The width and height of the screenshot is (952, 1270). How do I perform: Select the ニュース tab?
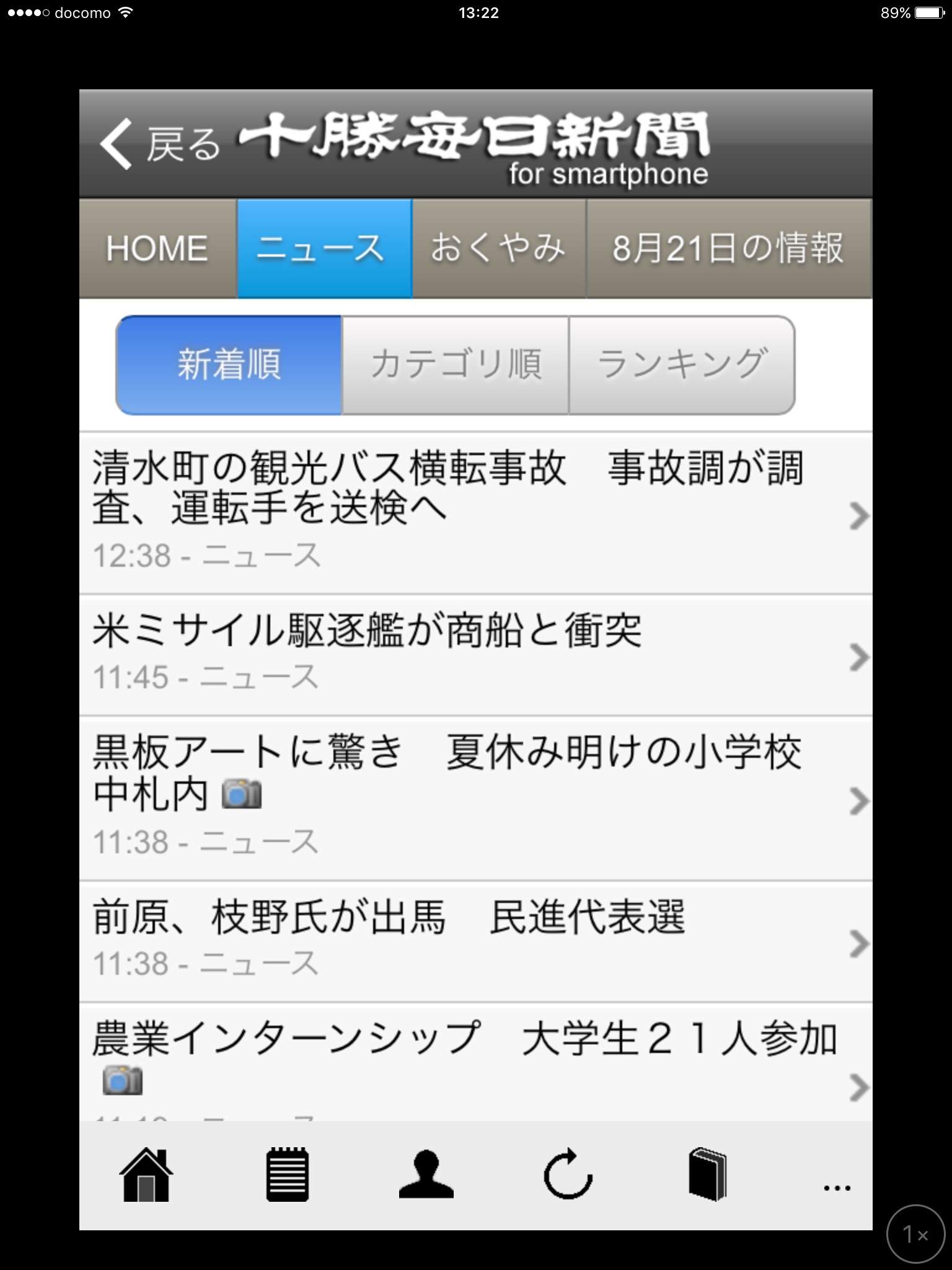(324, 249)
